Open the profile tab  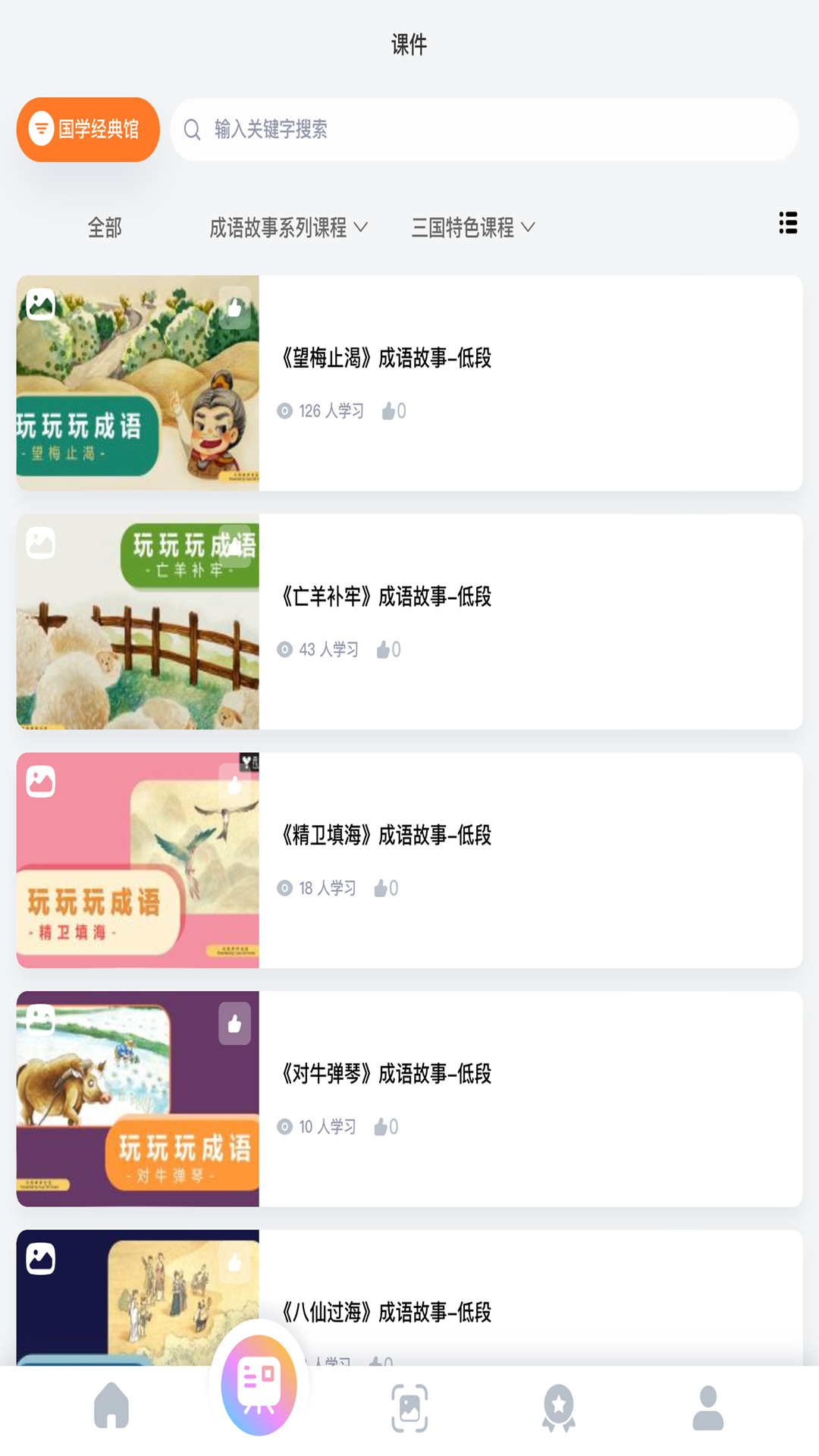(x=708, y=1408)
